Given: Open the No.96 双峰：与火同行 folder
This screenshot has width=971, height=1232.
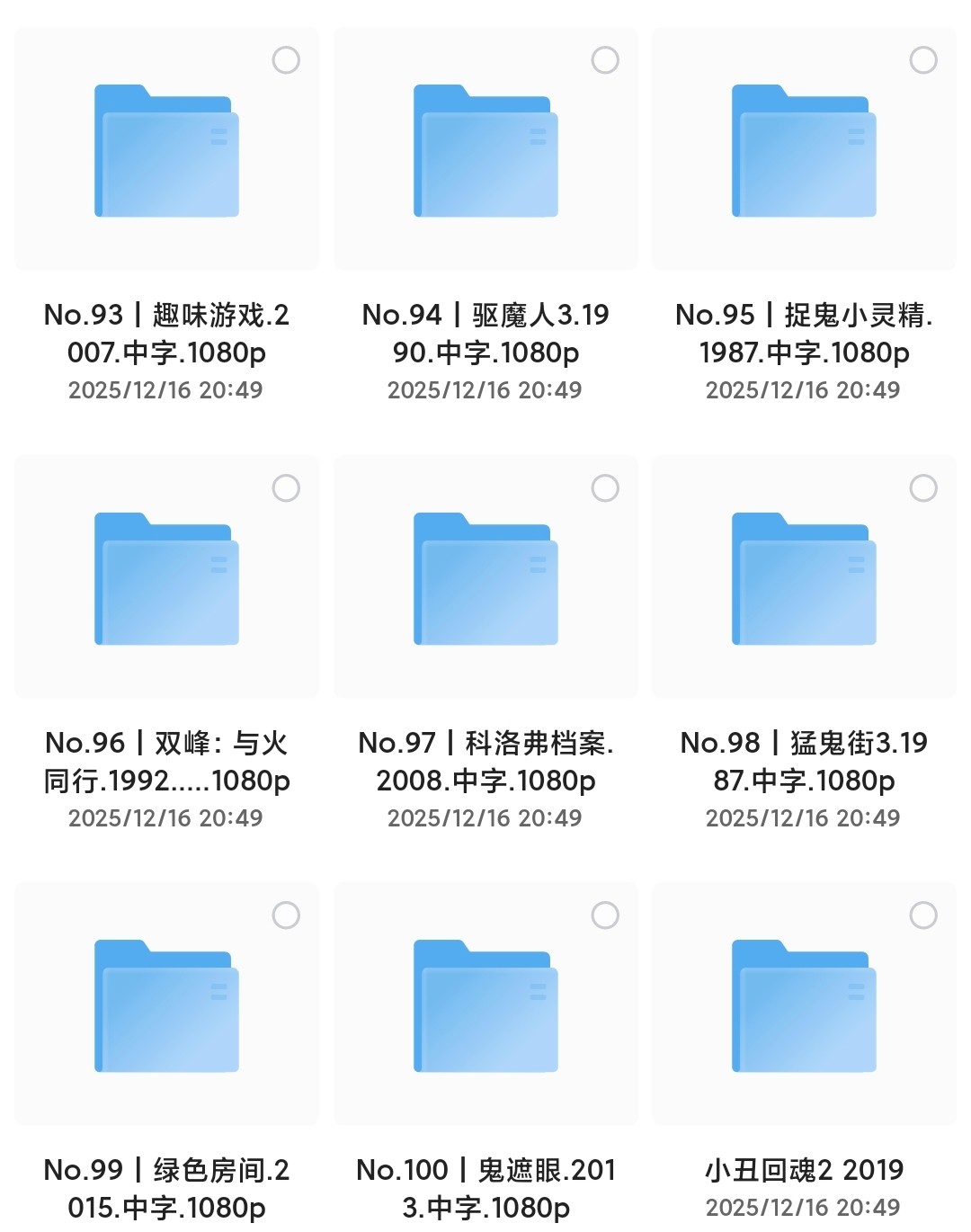Looking at the screenshot, I should tap(166, 579).
